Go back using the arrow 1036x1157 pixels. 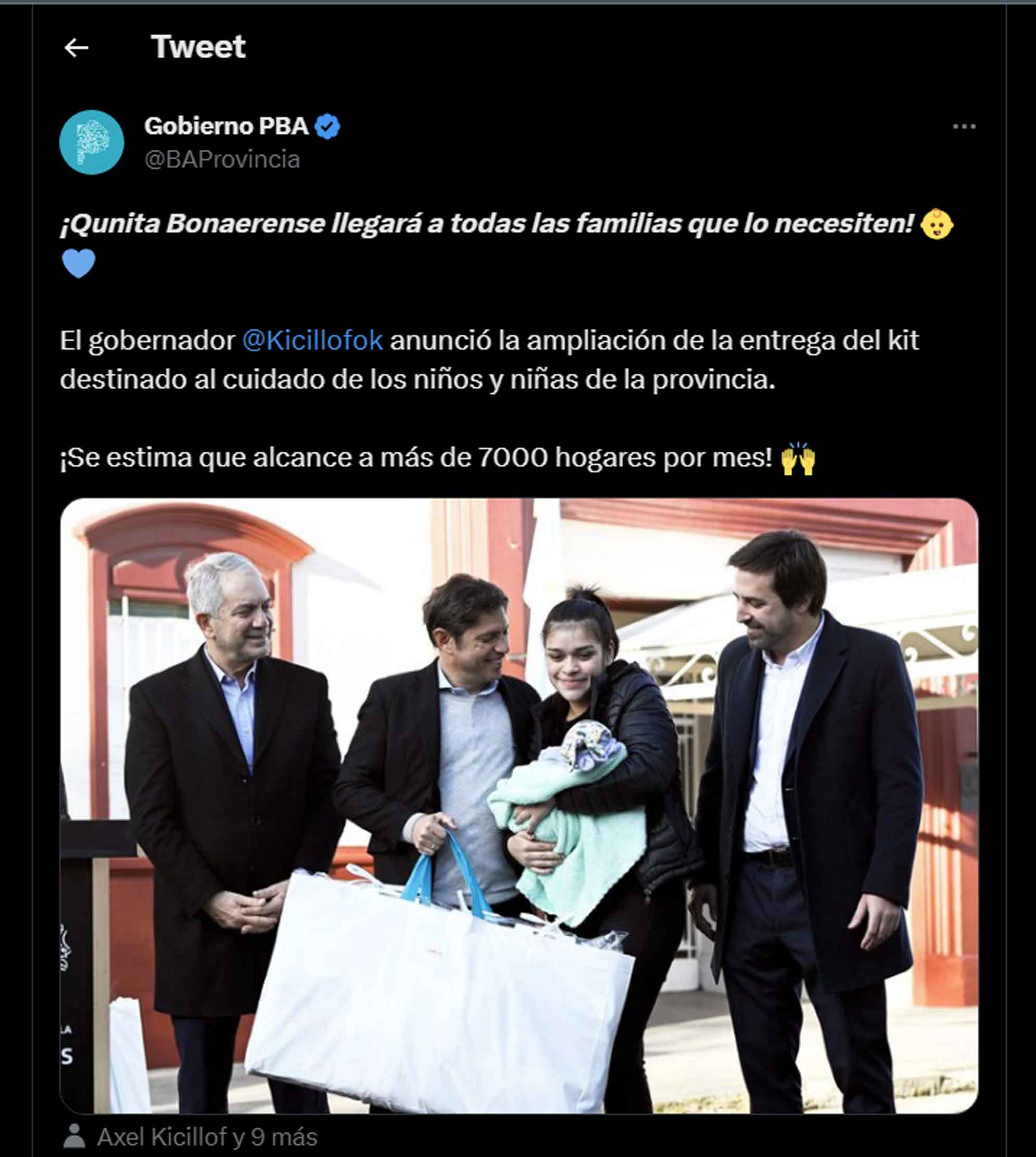pos(75,48)
